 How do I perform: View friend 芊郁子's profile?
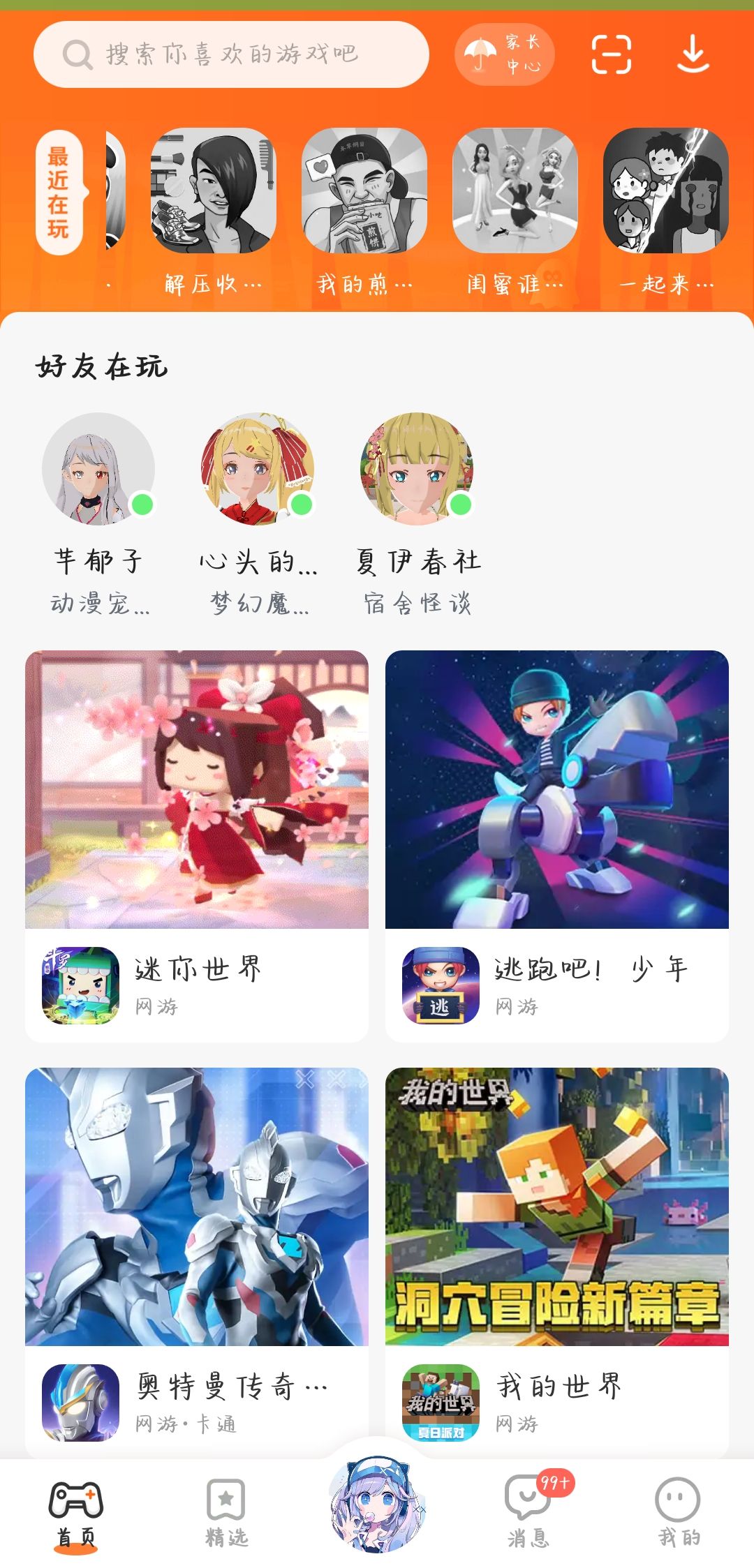98,469
